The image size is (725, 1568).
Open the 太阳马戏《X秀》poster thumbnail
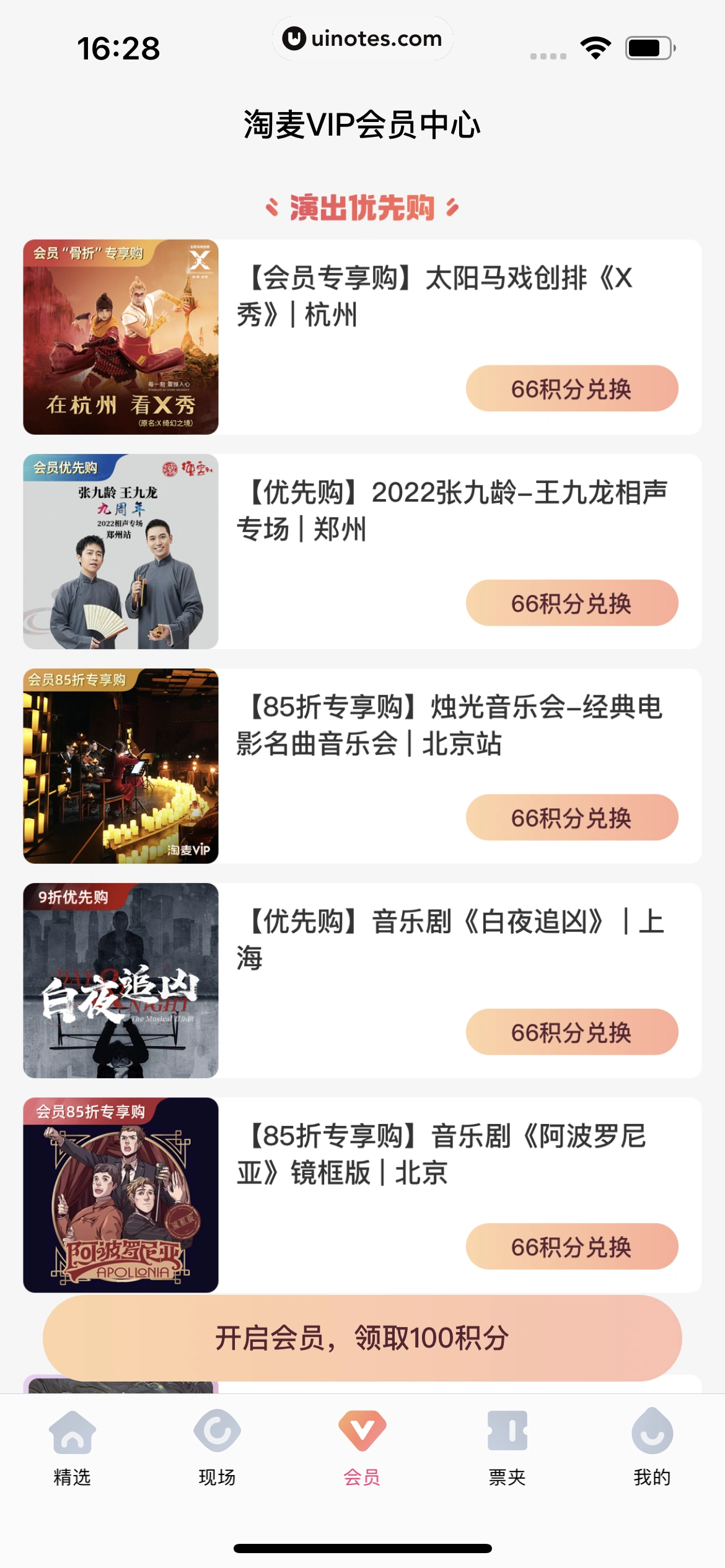(x=121, y=337)
